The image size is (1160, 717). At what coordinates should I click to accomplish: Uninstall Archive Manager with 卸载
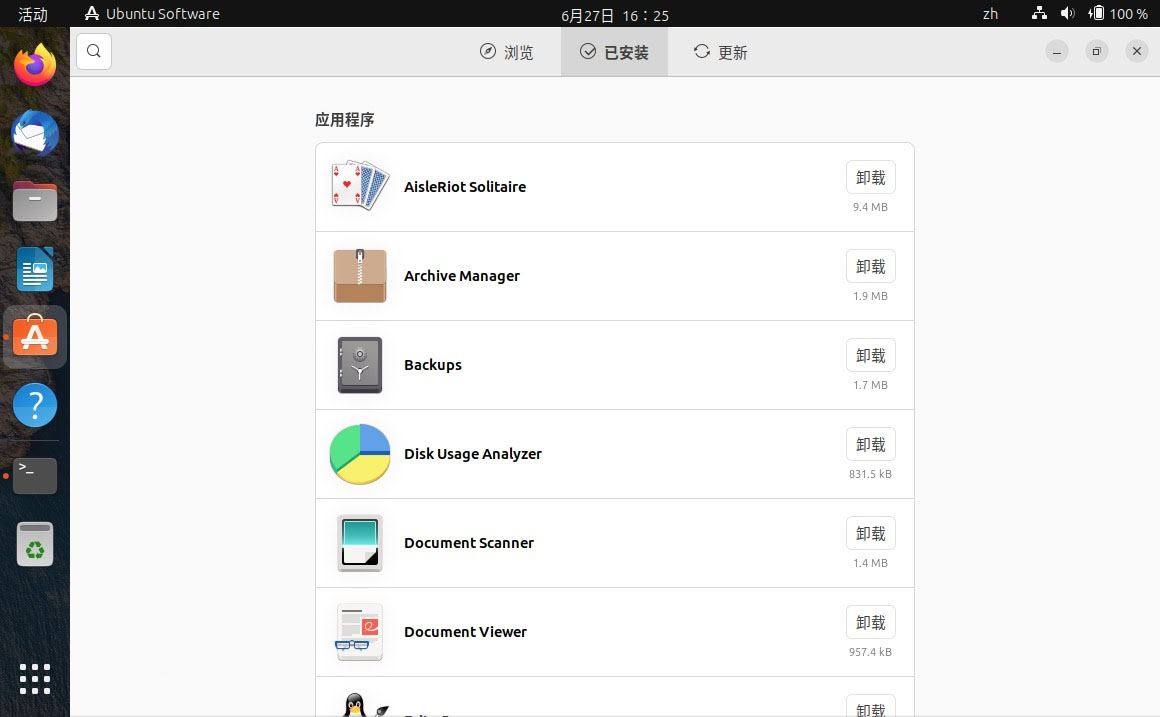click(x=870, y=267)
